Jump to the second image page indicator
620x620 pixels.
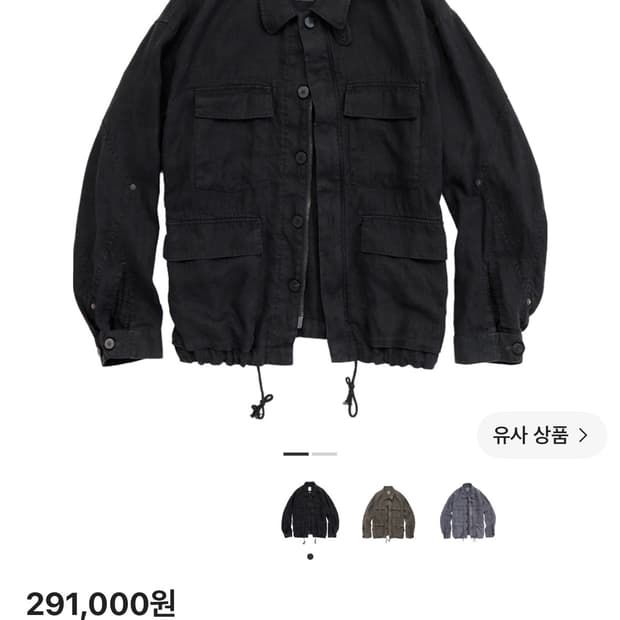tap(324, 454)
